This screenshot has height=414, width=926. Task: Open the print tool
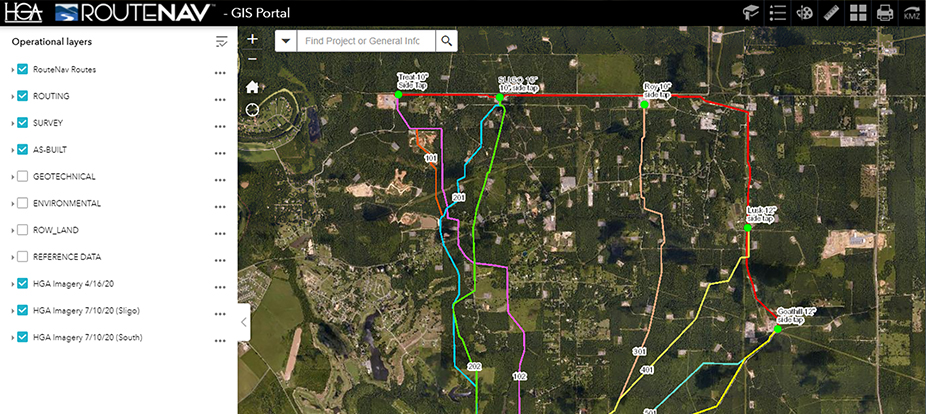[884, 13]
